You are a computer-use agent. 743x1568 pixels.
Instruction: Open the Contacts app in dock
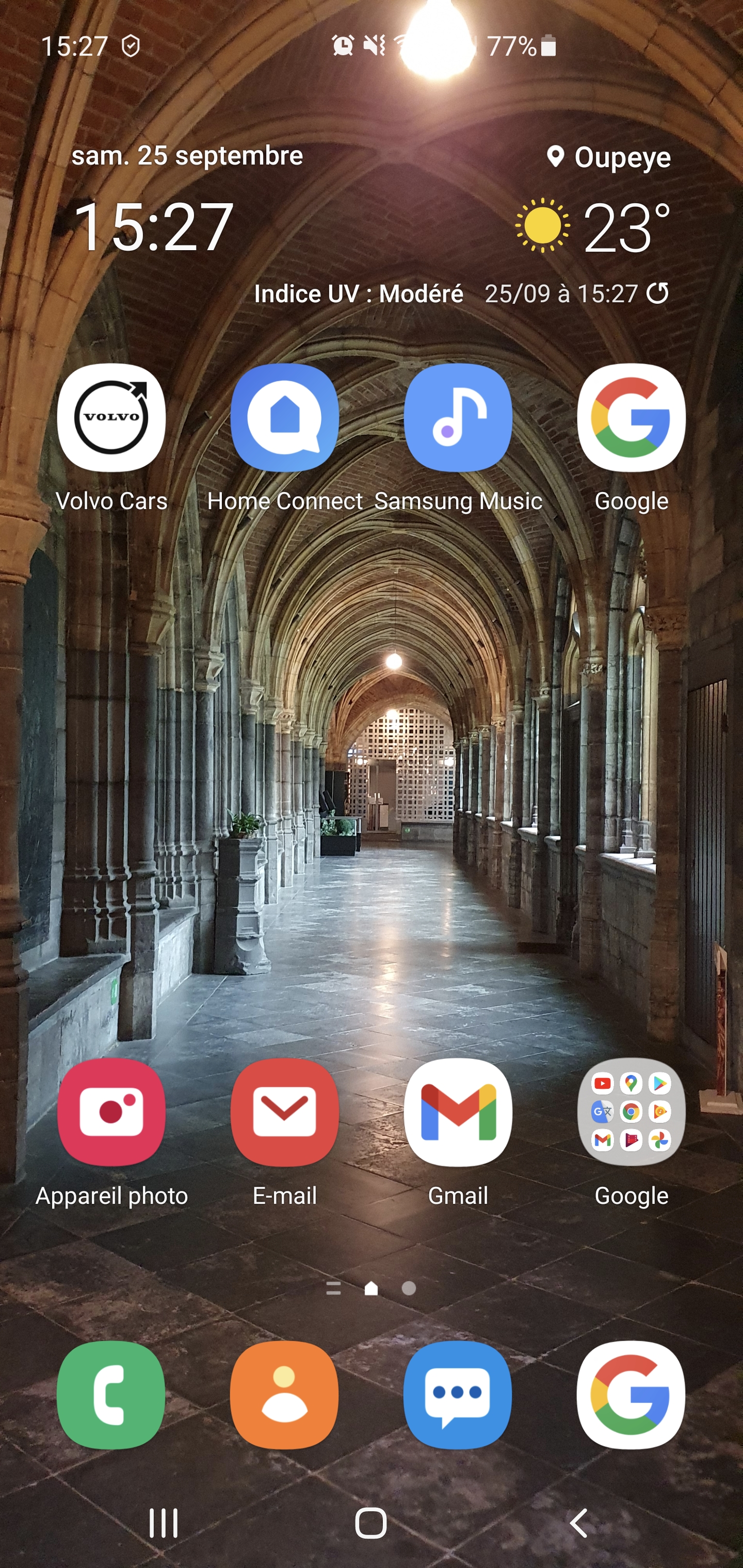click(284, 1395)
